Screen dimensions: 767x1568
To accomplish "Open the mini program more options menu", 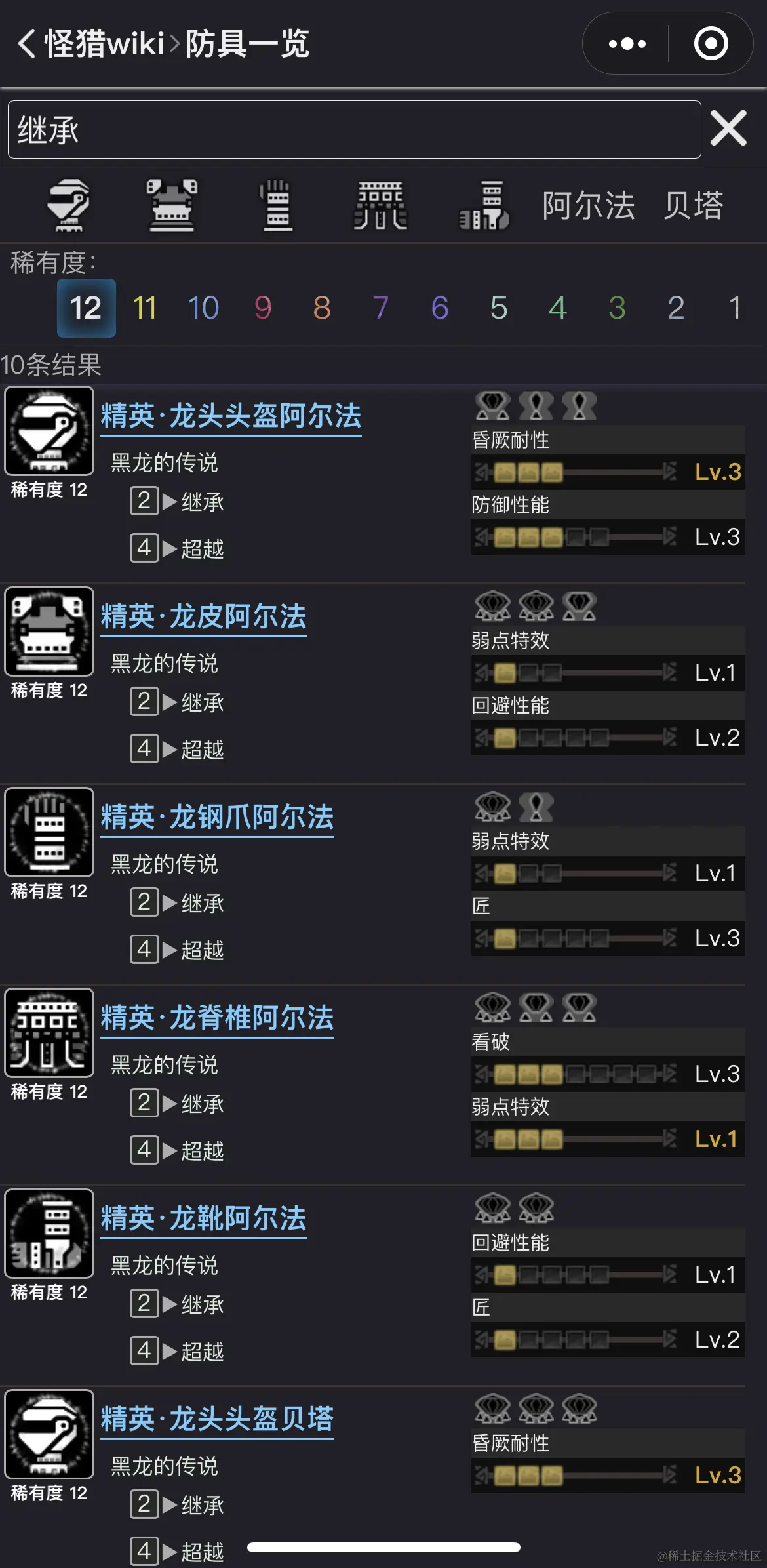I will pyautogui.click(x=627, y=44).
